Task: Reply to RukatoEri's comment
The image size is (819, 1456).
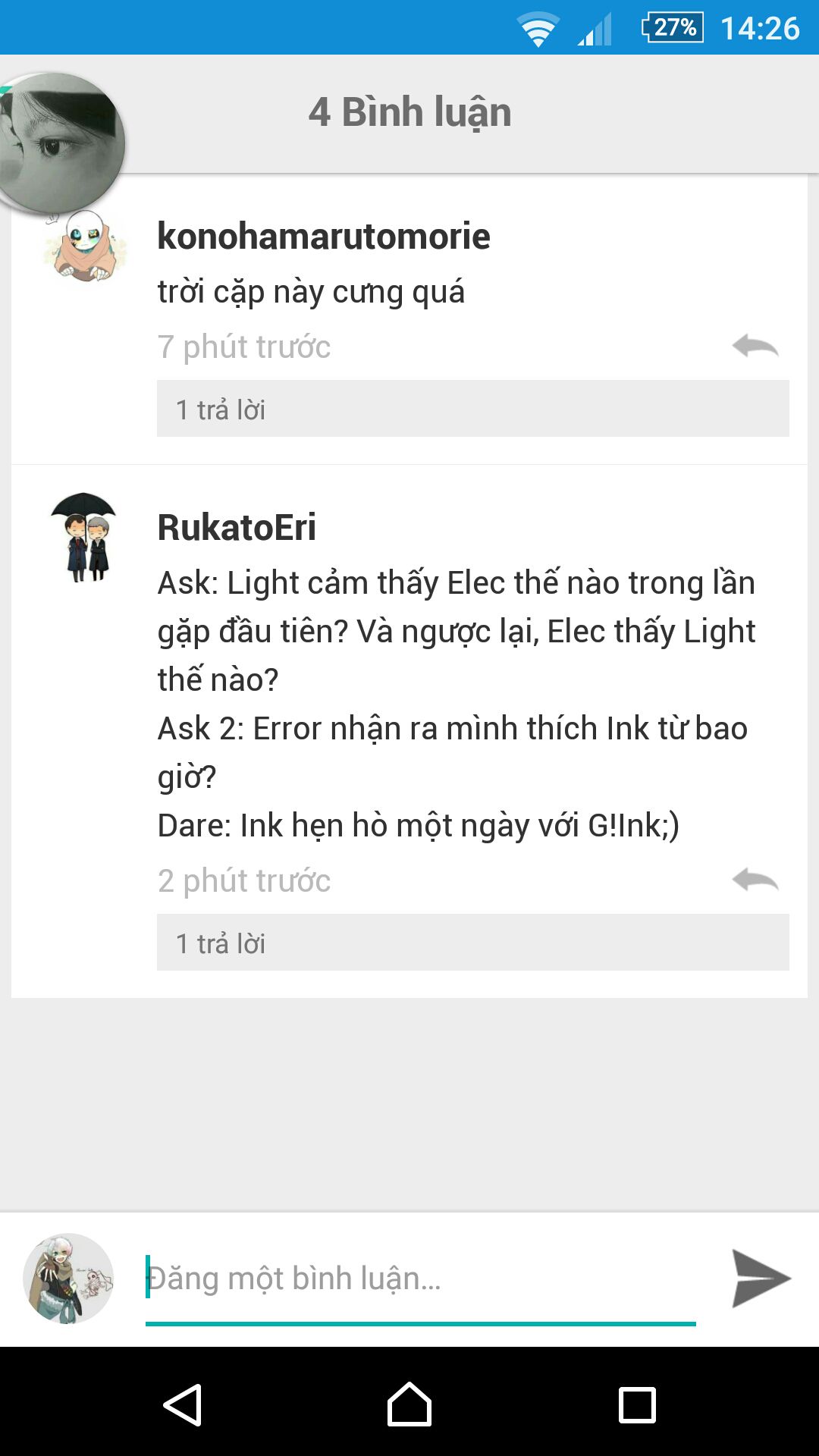Action: tap(755, 880)
